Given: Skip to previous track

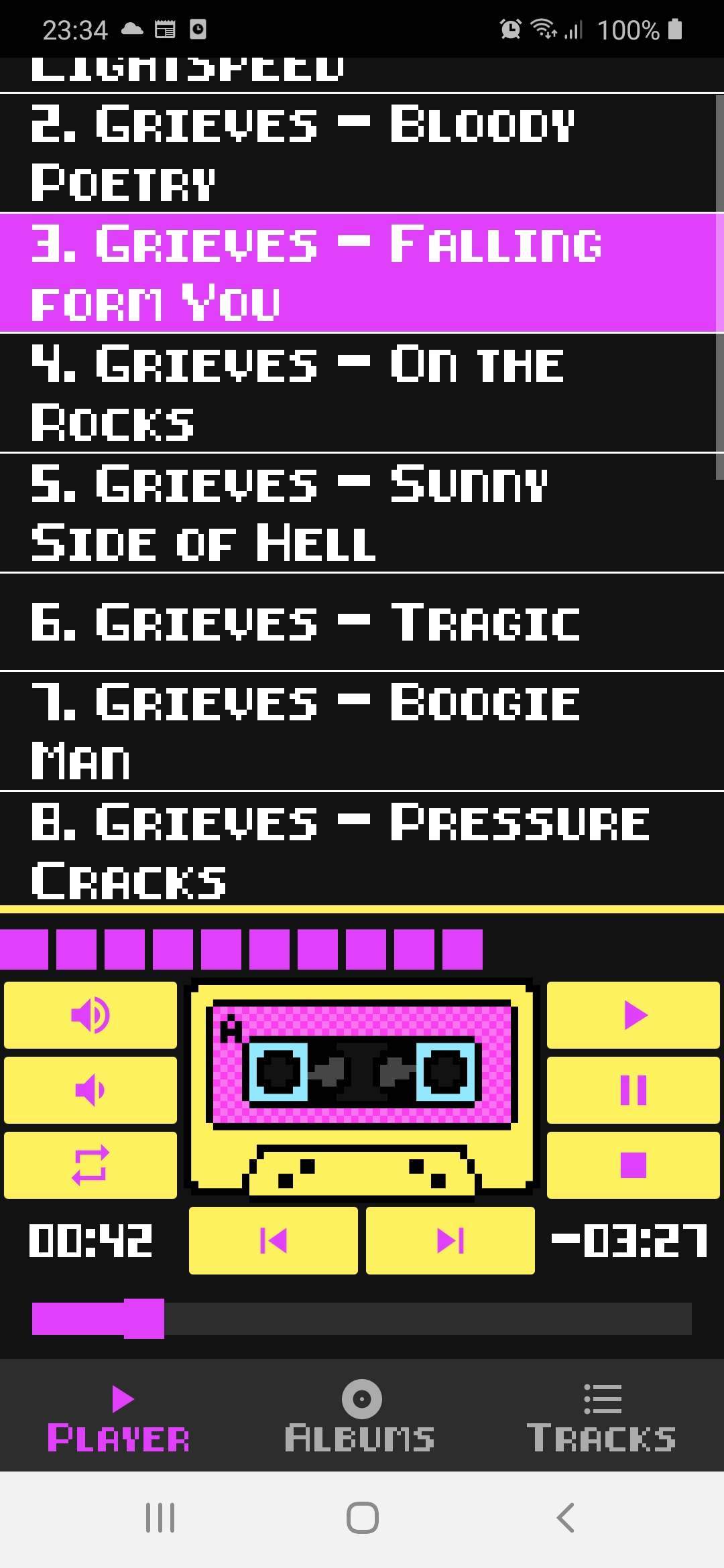Looking at the screenshot, I should tap(274, 1240).
